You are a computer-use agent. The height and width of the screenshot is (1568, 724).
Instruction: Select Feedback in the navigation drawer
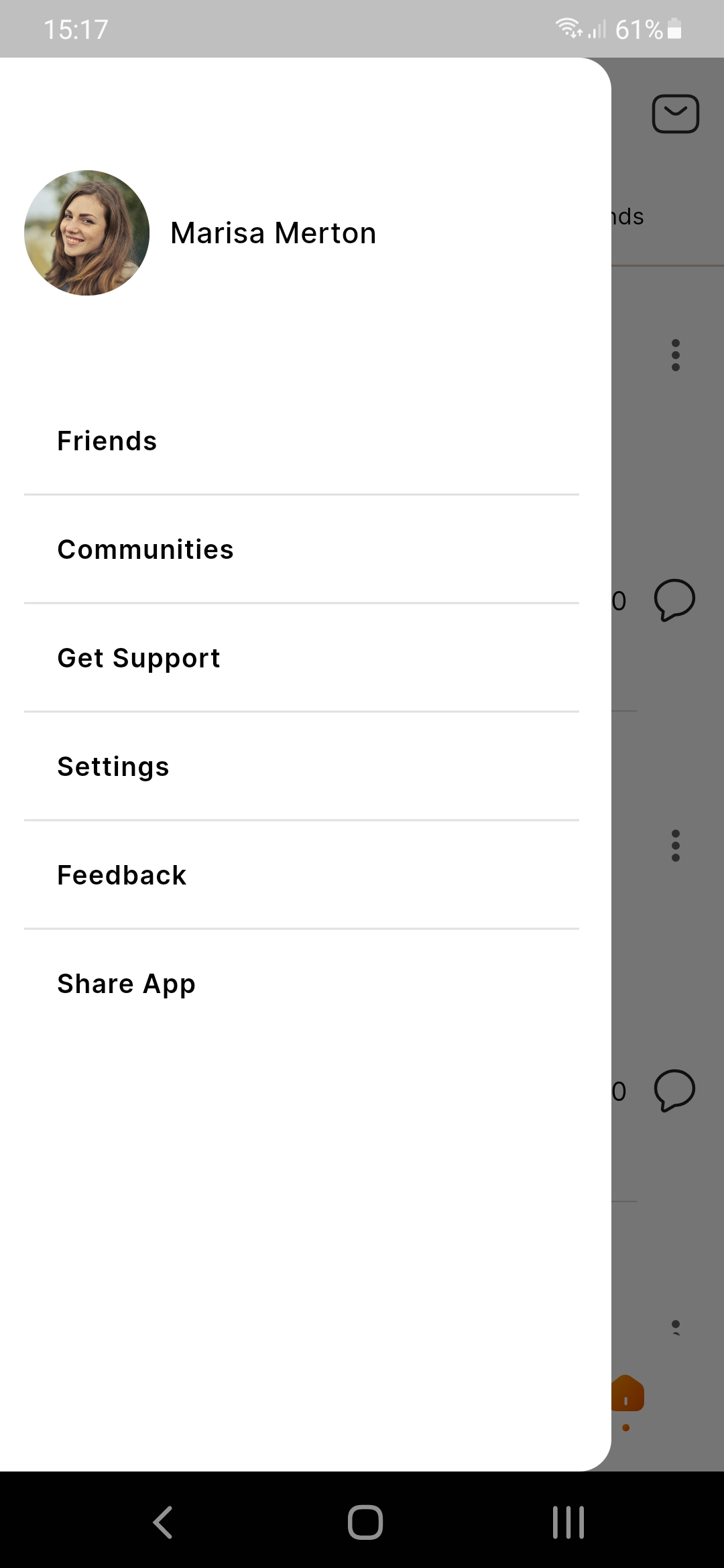pyautogui.click(x=121, y=874)
